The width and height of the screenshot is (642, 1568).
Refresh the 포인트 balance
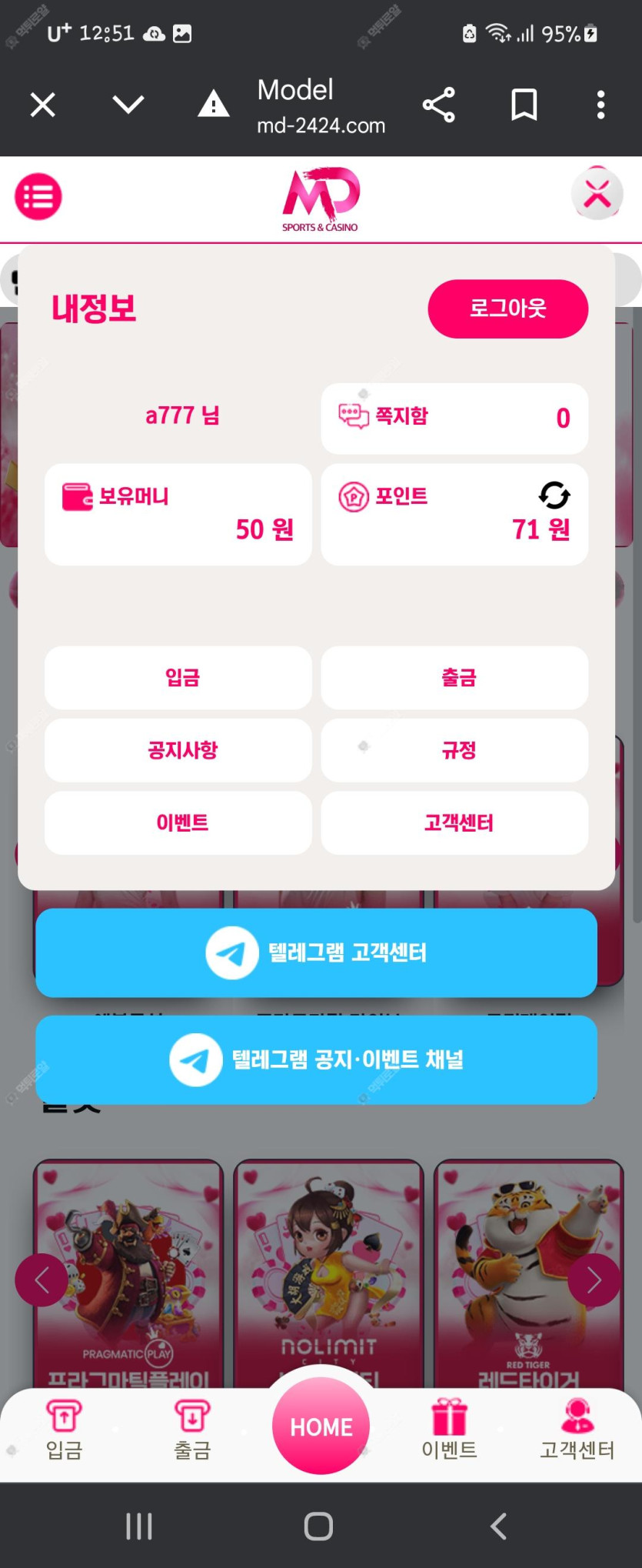point(554,495)
